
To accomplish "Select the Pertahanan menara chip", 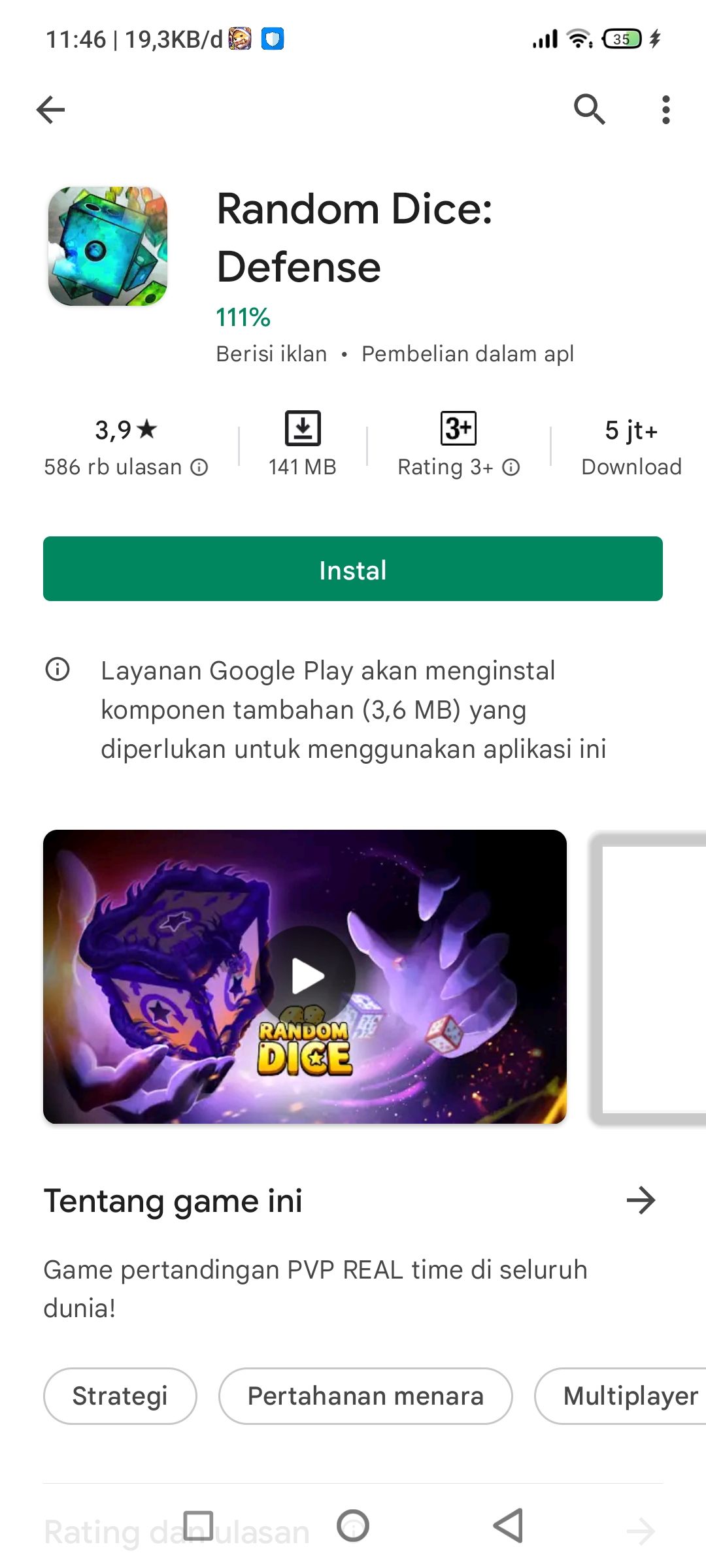I will tap(365, 1396).
